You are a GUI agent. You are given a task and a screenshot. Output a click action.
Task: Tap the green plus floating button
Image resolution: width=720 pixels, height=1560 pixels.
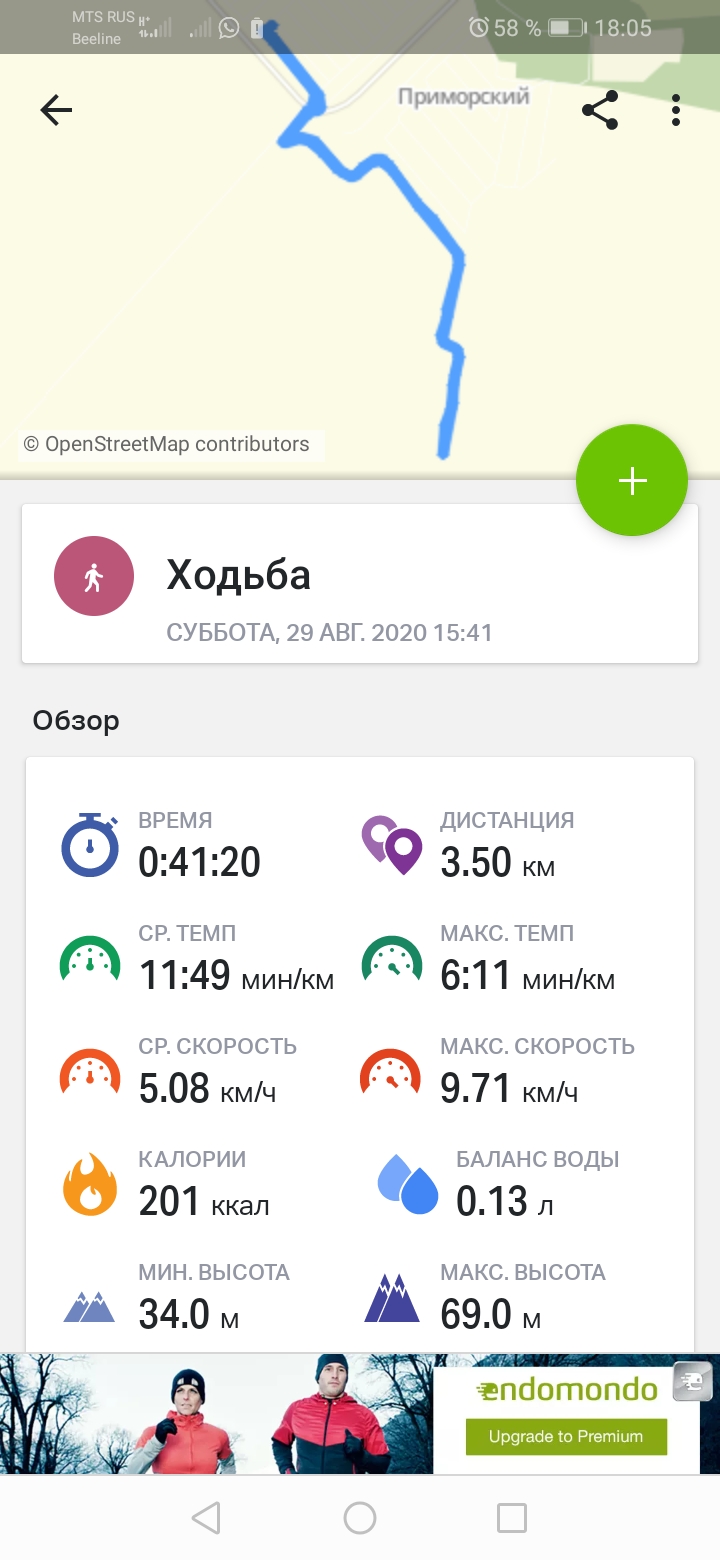(632, 481)
